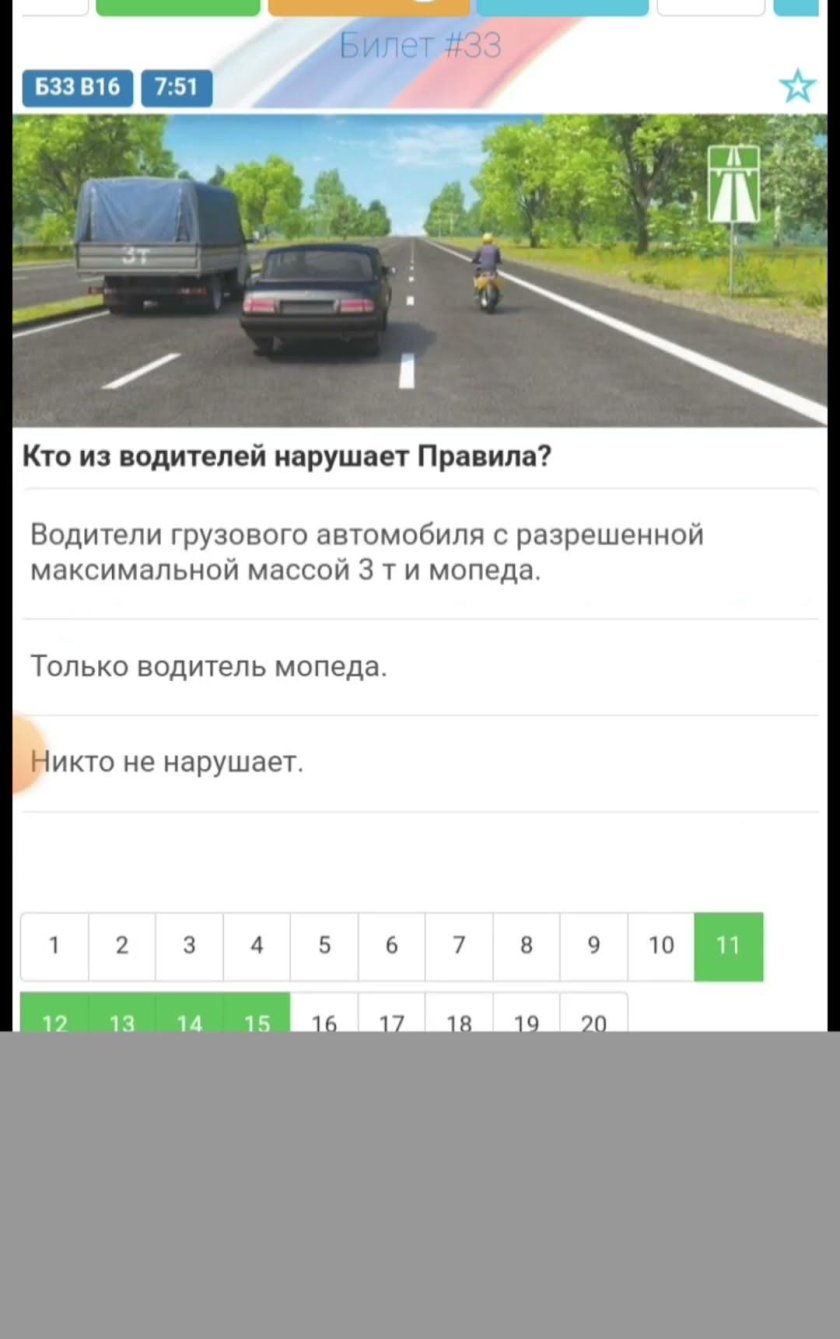Switch to question 10
Image resolution: width=840 pixels, height=1339 pixels.
[661, 946]
